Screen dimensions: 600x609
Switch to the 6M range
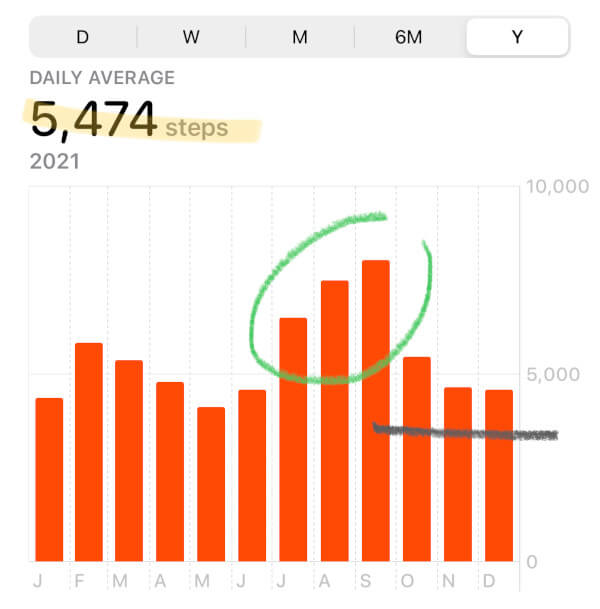(408, 37)
